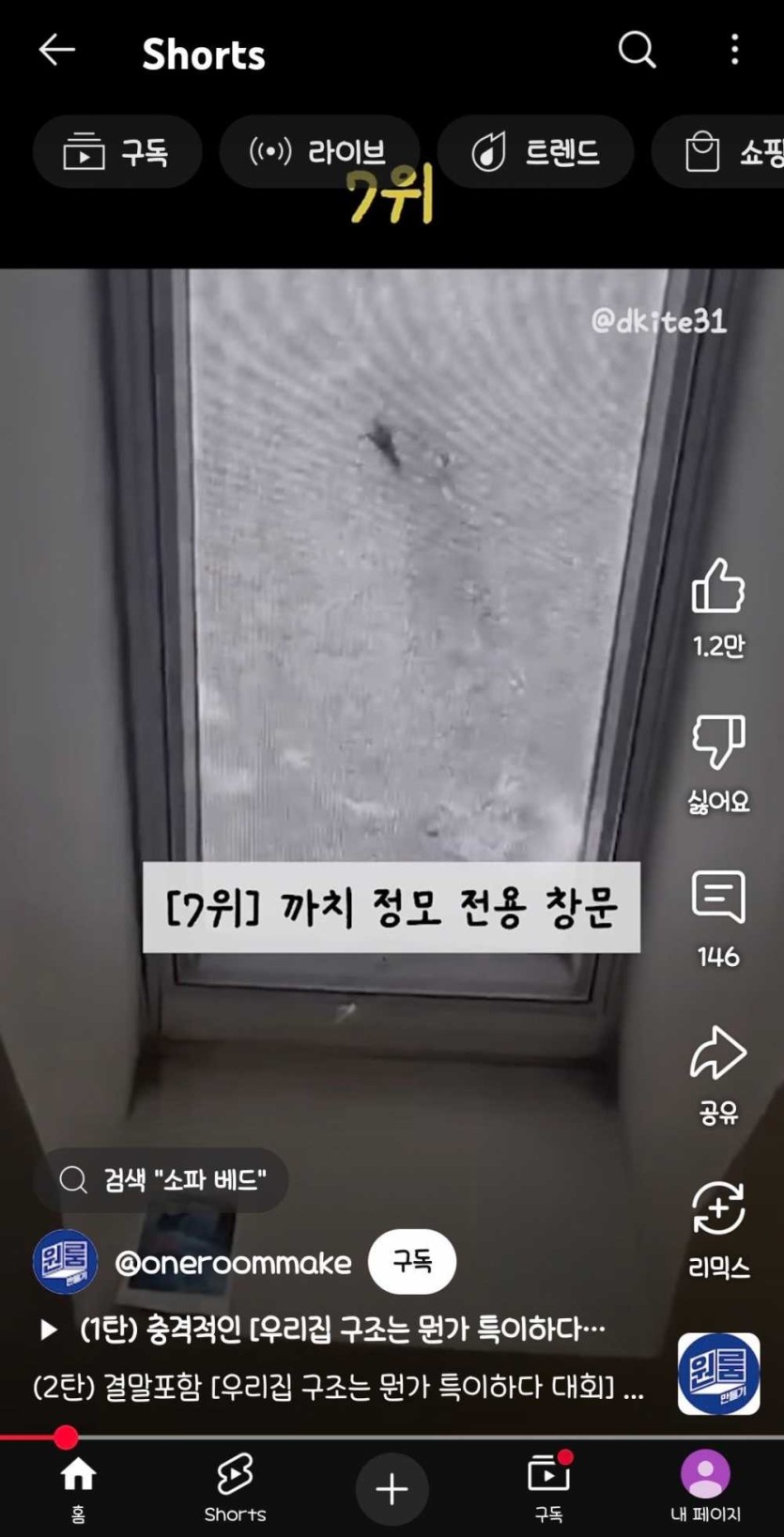Open the @oneroommake channel link
Image resolution: width=784 pixels, height=1537 pixels.
click(236, 1263)
